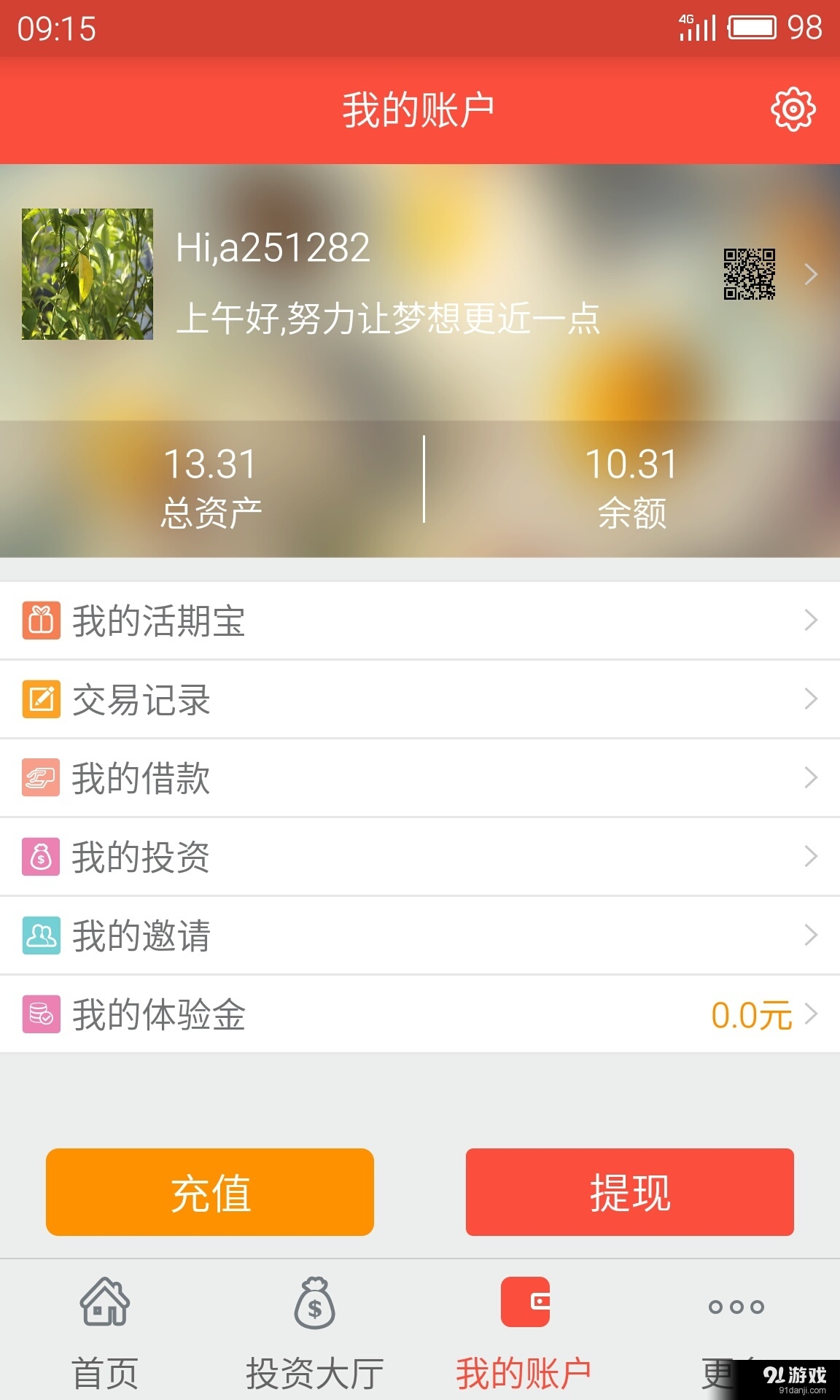
Task: Click the hand icon beside 我的借款
Action: pyautogui.click(x=42, y=778)
